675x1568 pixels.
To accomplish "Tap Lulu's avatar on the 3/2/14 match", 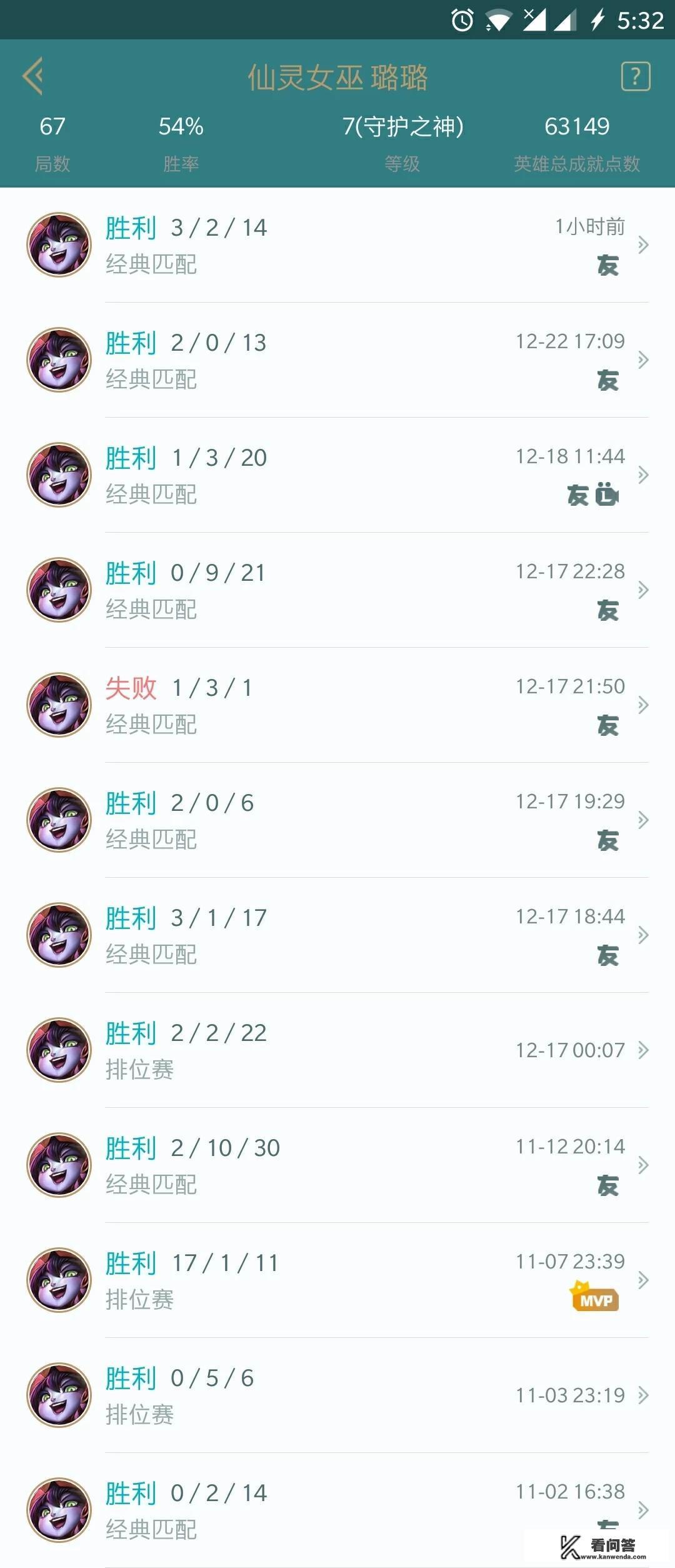I will [59, 244].
